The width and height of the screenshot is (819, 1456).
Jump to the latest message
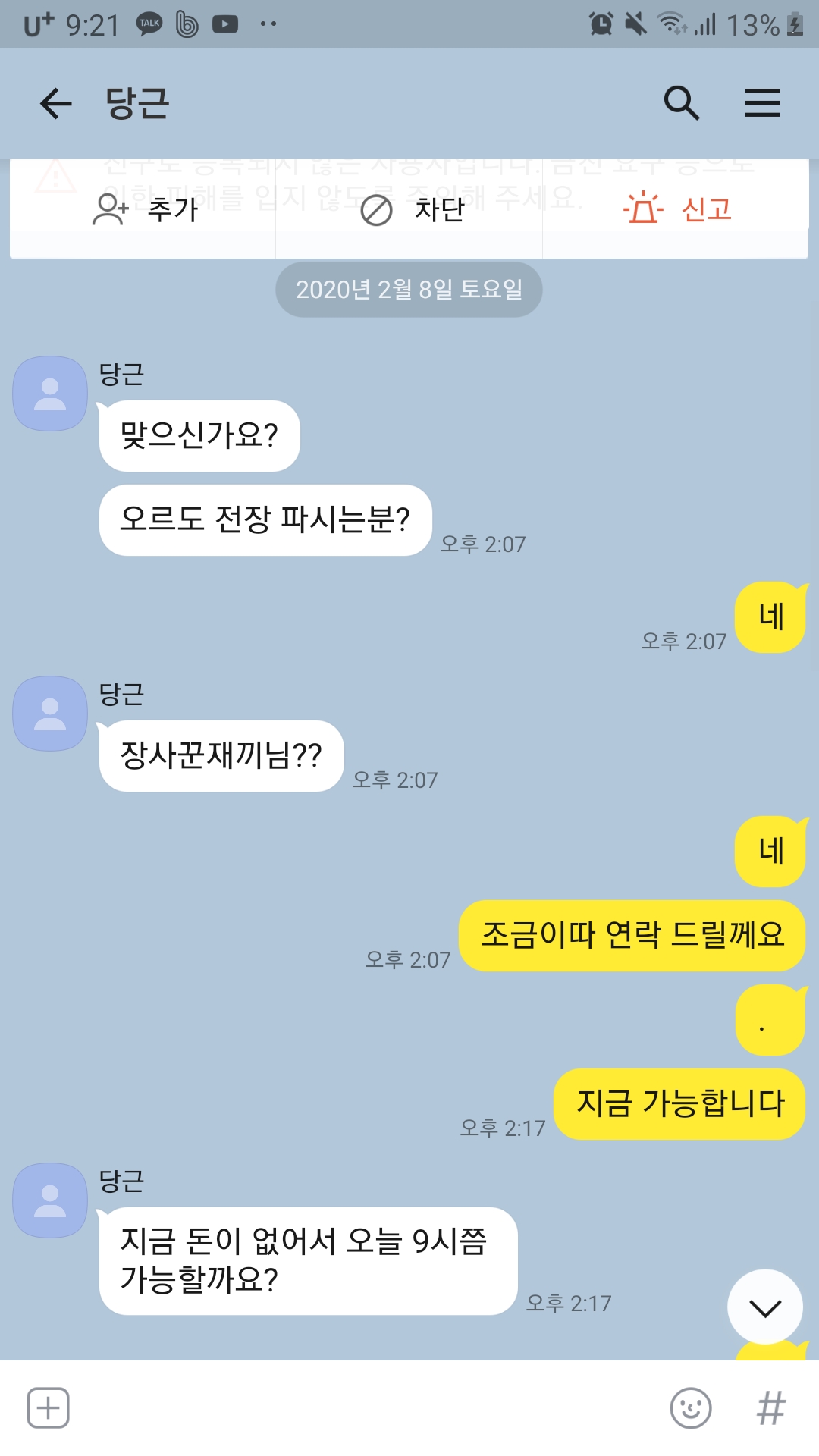click(764, 1307)
